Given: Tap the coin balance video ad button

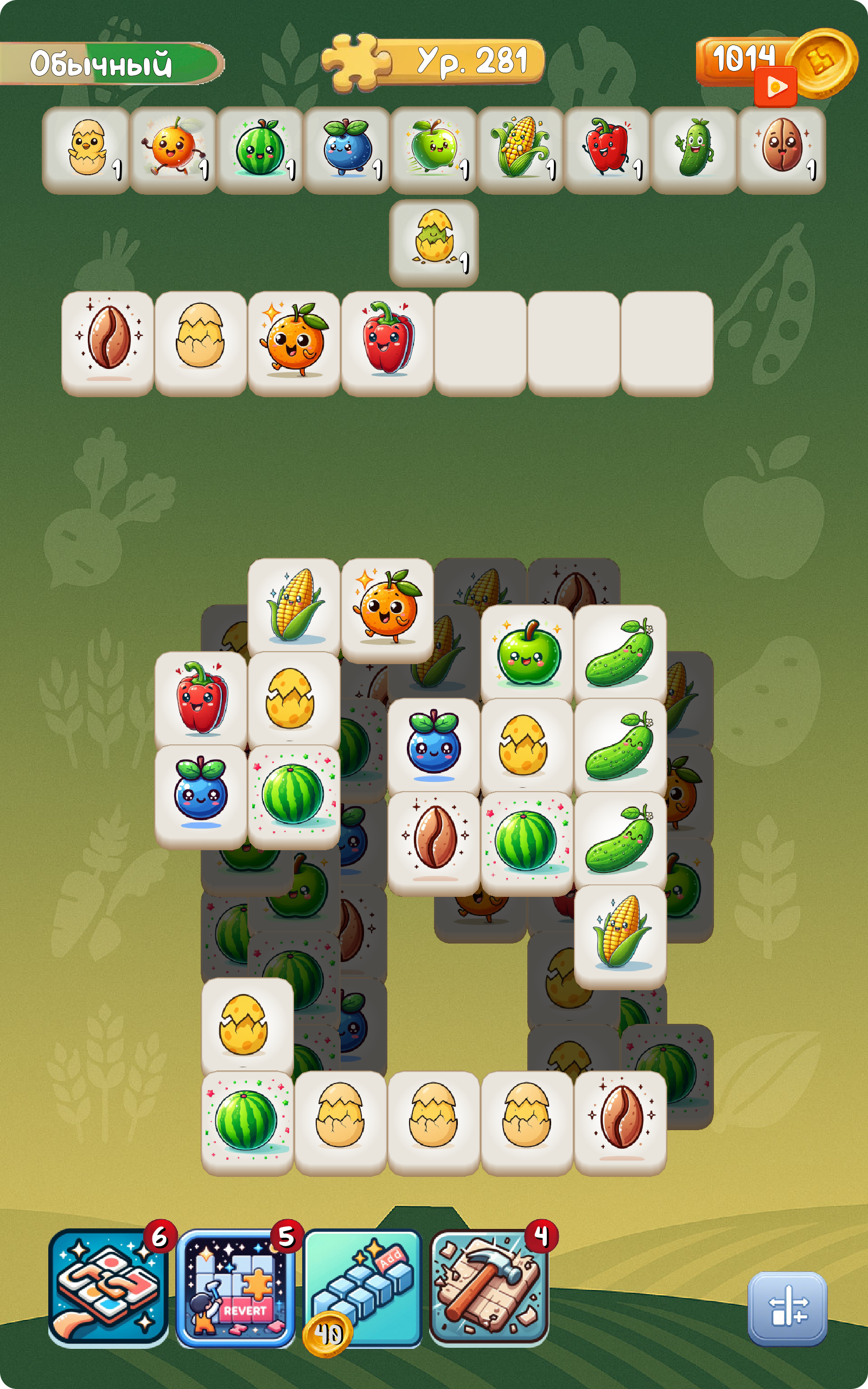Looking at the screenshot, I should point(776,87).
